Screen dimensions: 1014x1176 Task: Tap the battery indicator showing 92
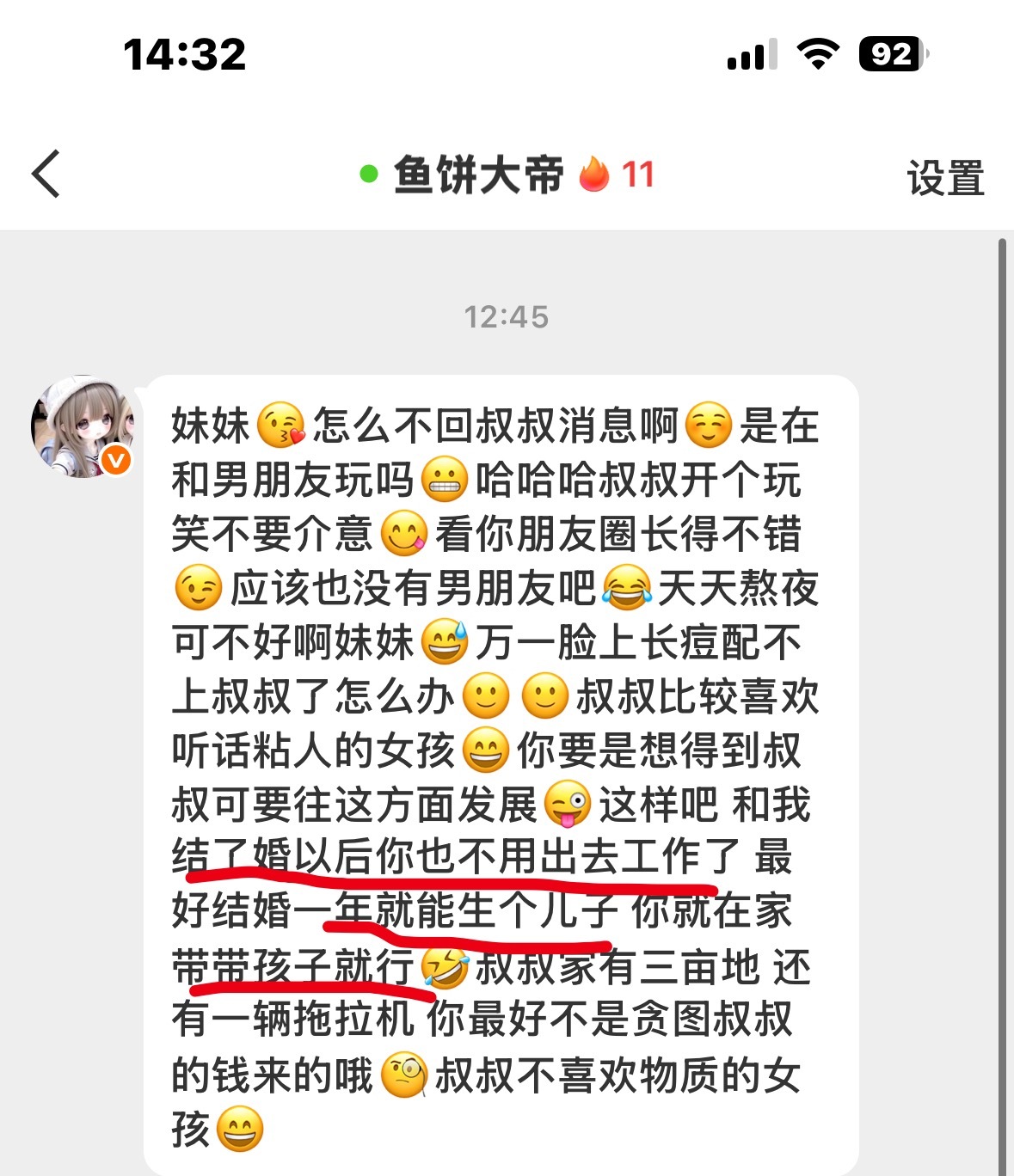click(x=892, y=53)
